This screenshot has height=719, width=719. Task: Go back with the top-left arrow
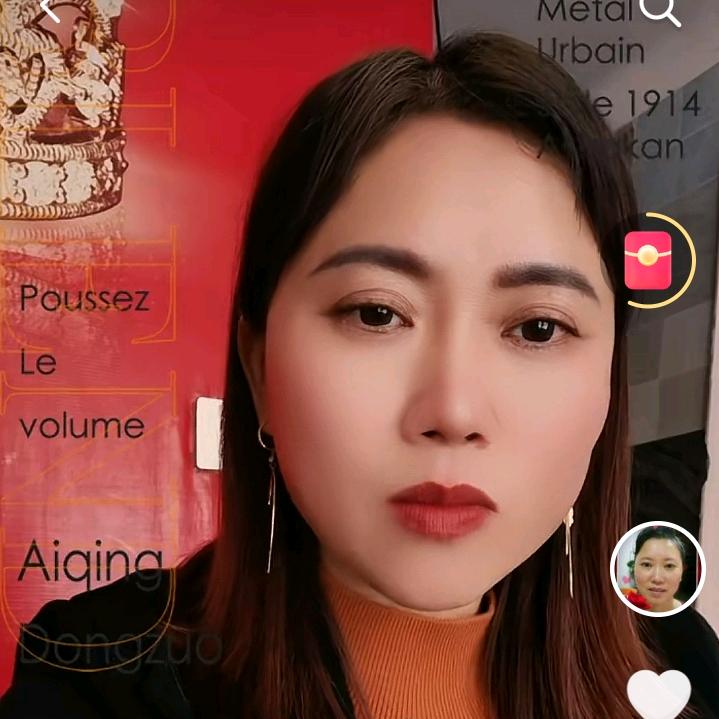click(49, 8)
